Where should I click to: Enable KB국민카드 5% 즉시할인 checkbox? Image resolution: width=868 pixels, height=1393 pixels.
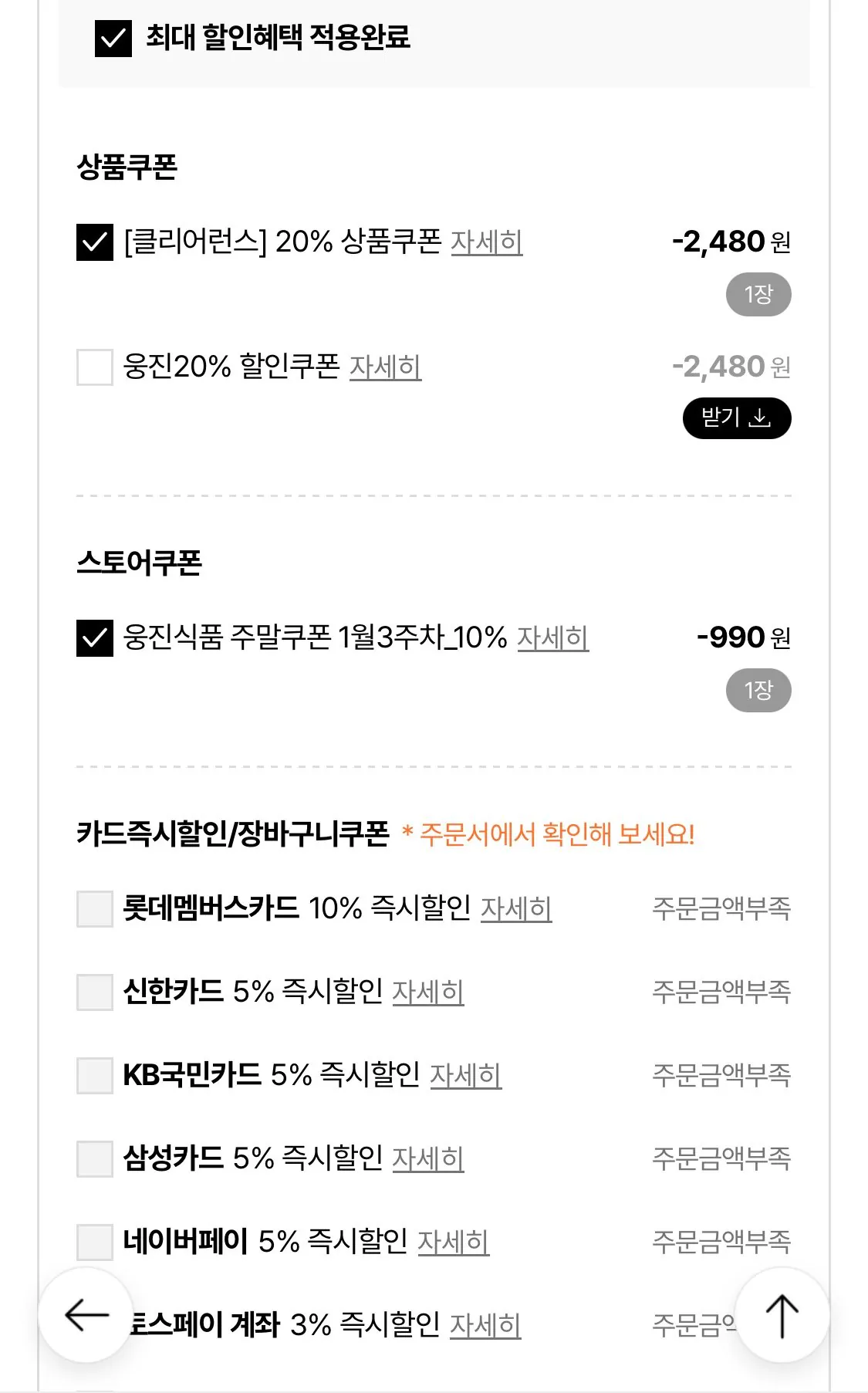click(96, 1074)
